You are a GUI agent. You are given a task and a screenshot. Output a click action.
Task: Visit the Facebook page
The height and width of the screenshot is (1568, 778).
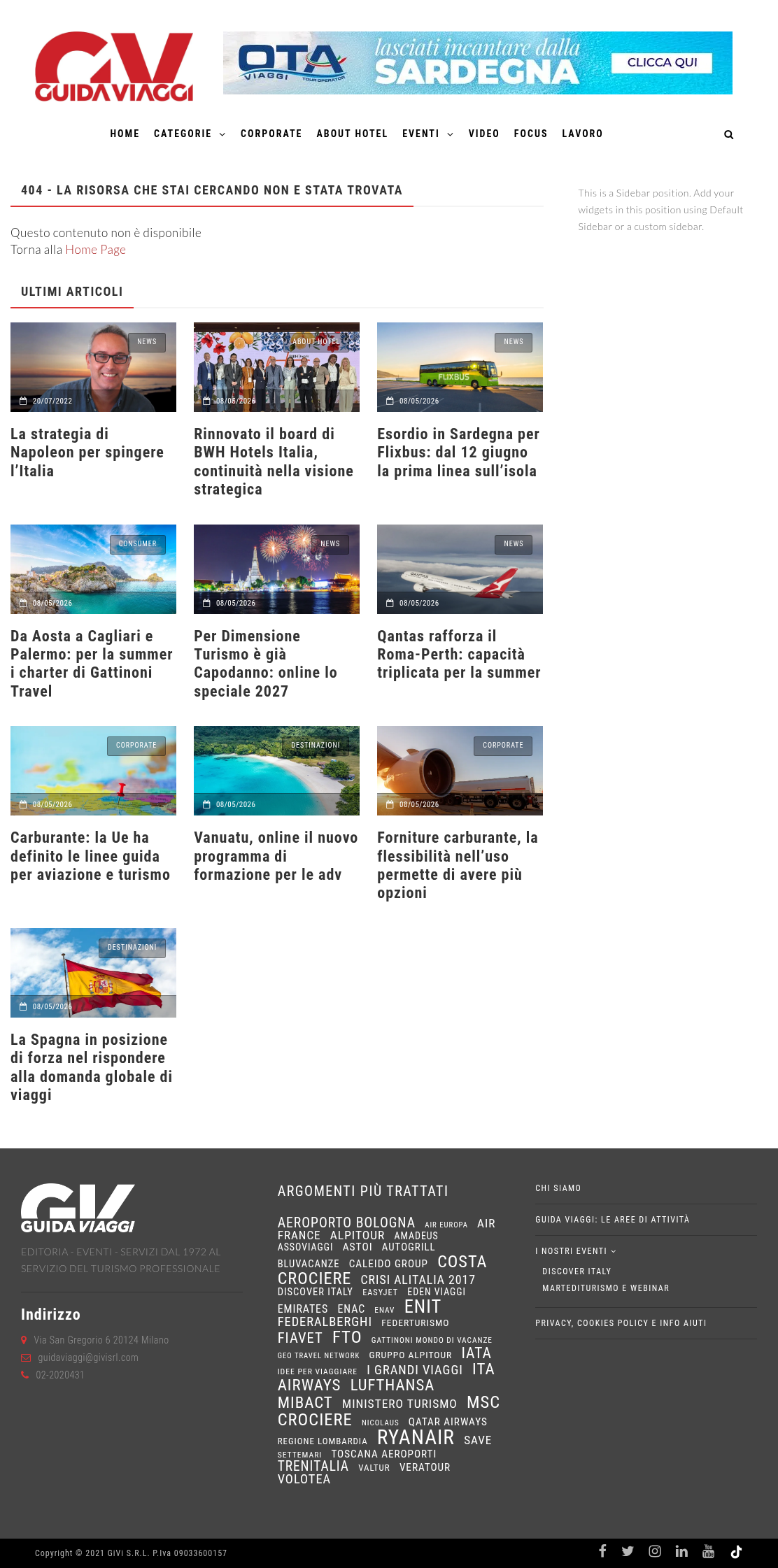tap(602, 1551)
